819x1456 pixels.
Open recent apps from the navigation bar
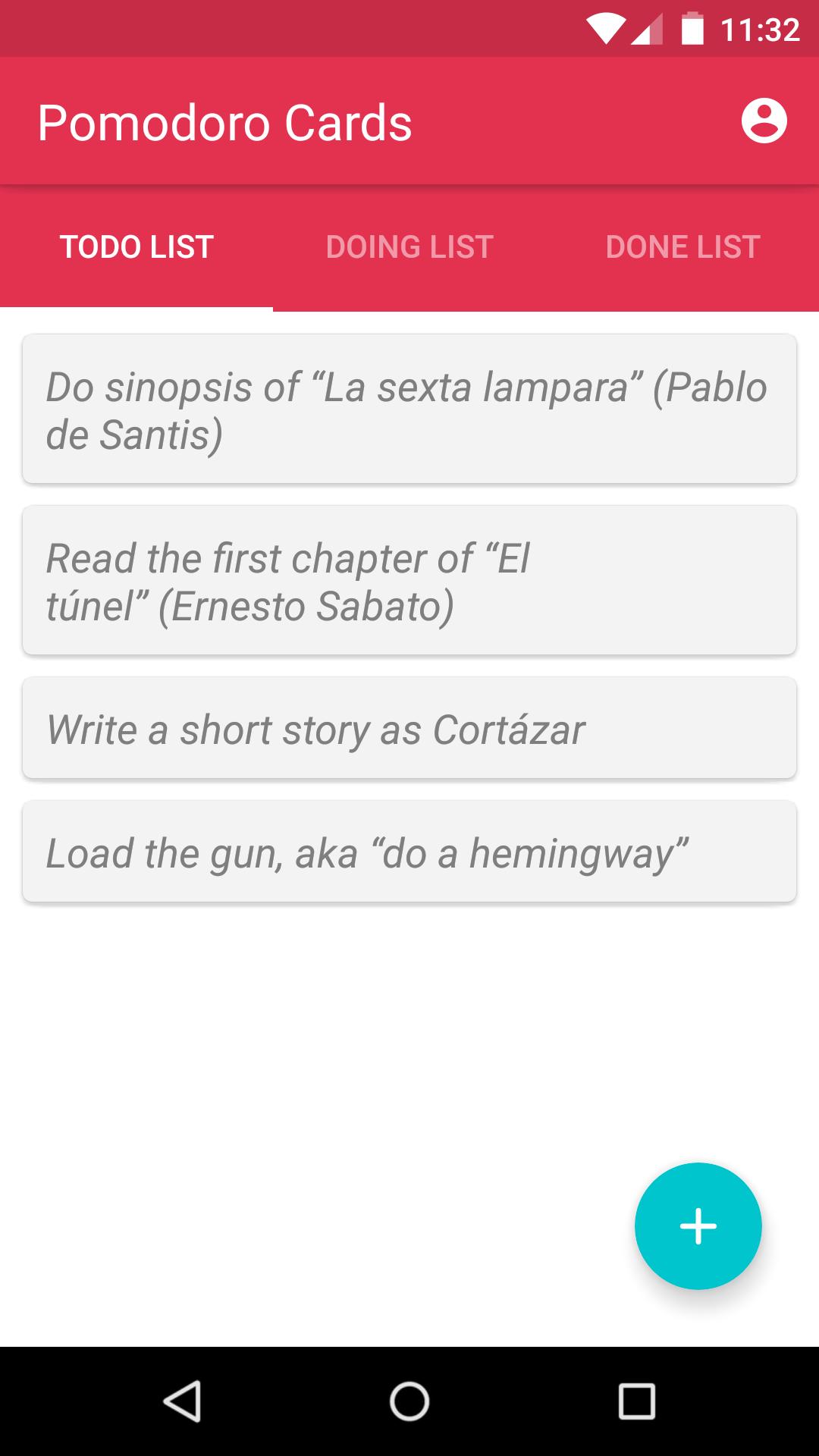[637, 1401]
